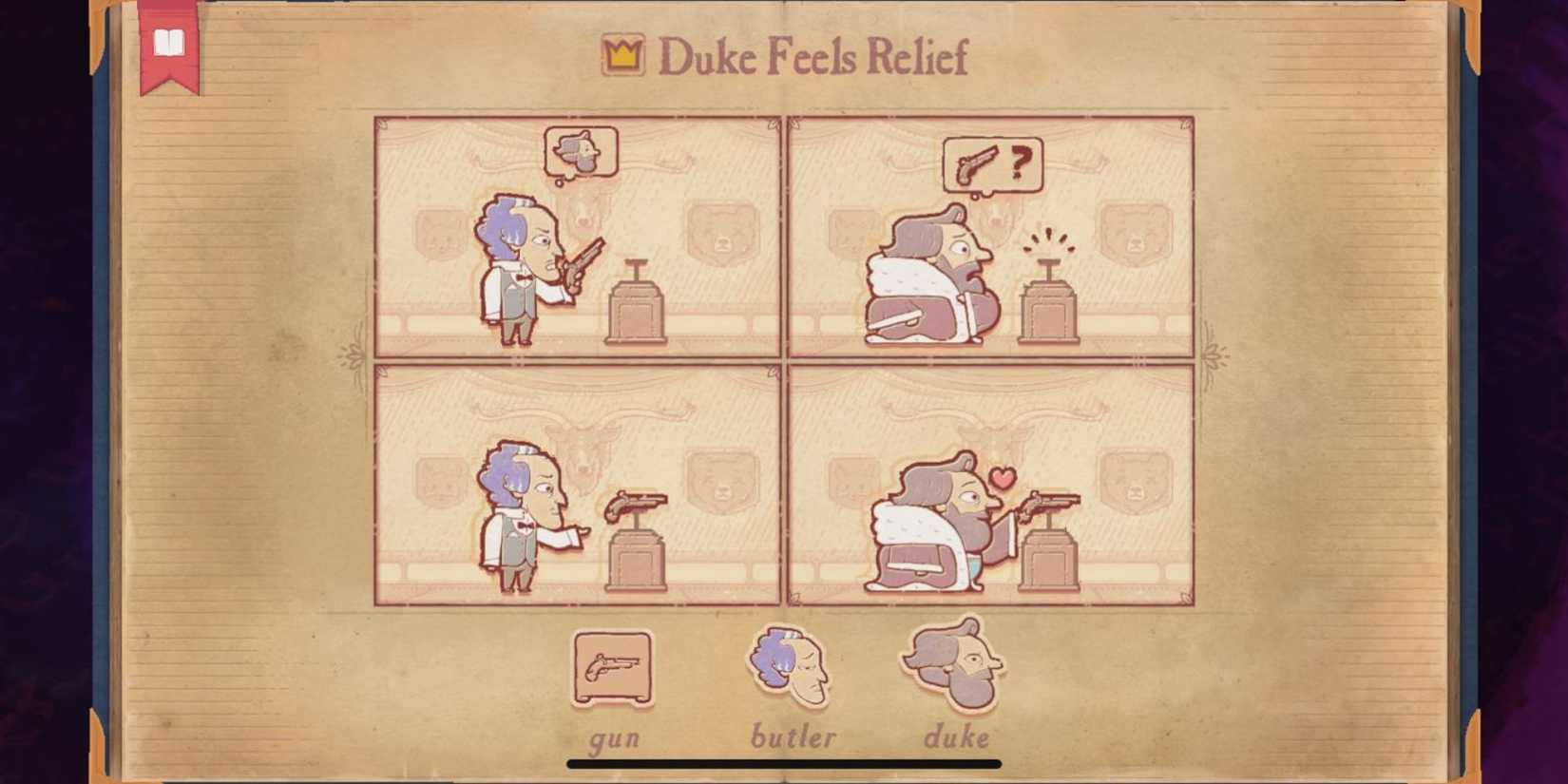The height and width of the screenshot is (784, 1568).
Task: Select the gun item card
Action: [613, 668]
